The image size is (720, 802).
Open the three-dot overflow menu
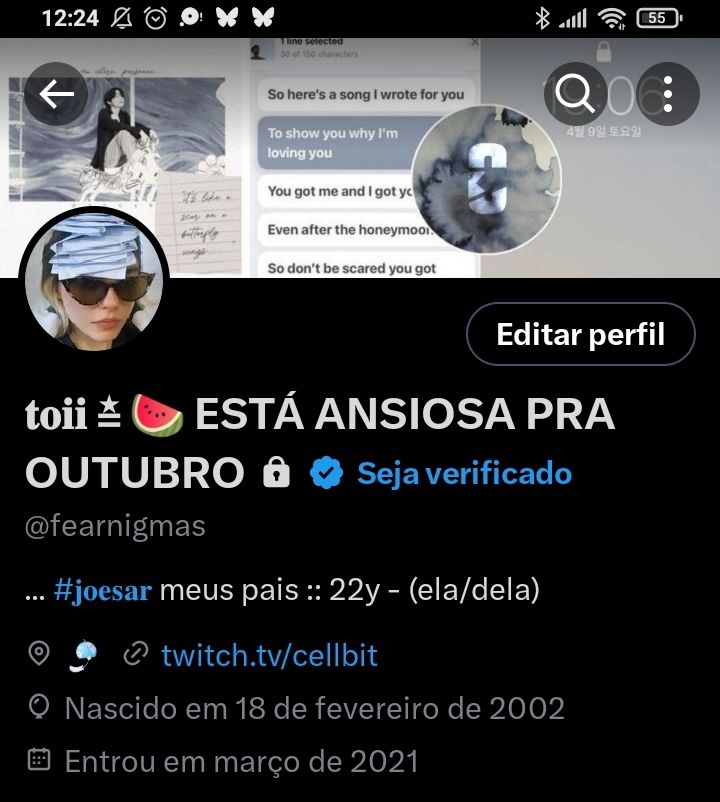pos(667,94)
